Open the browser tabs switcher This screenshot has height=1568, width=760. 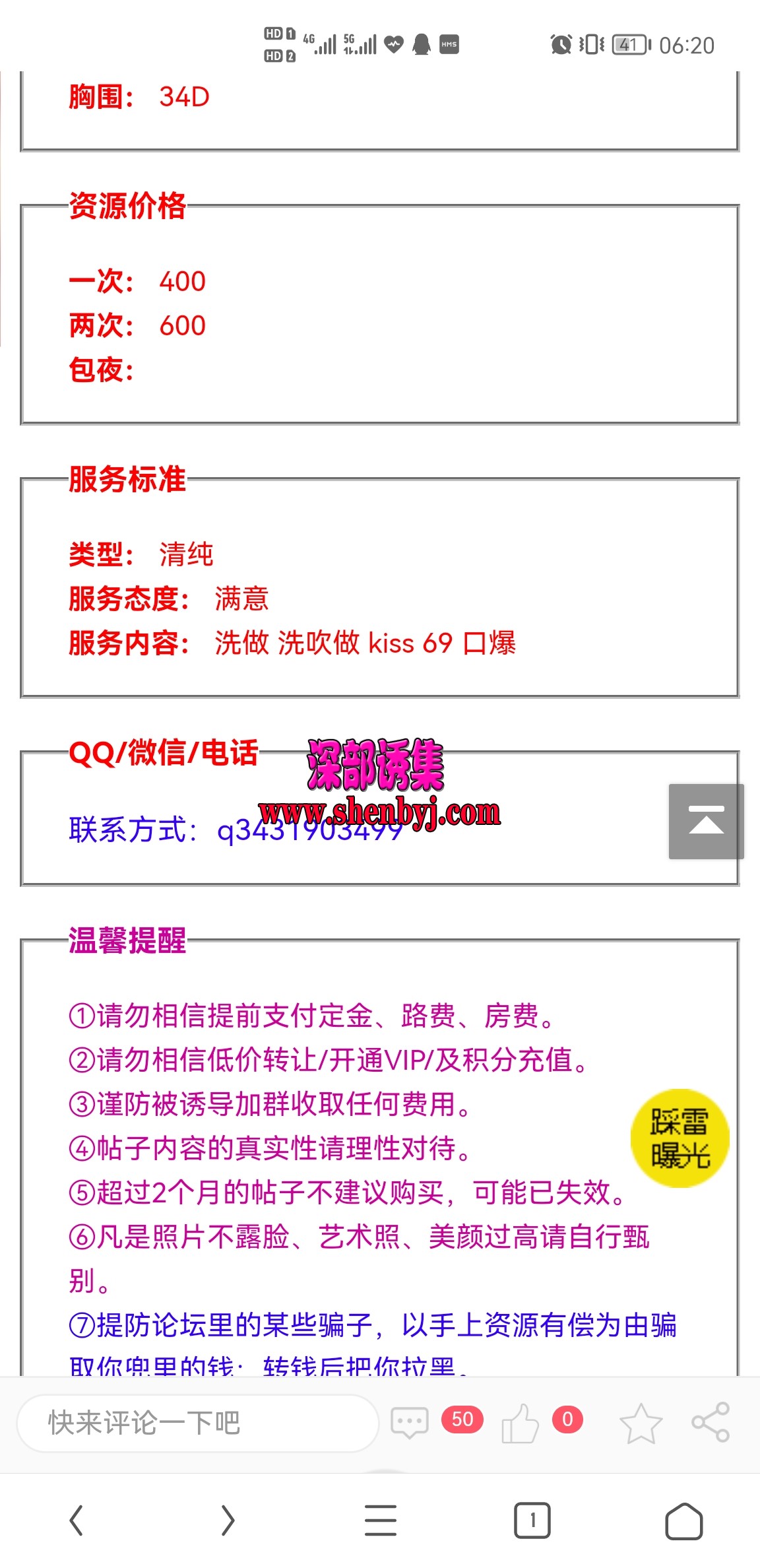(x=532, y=1520)
